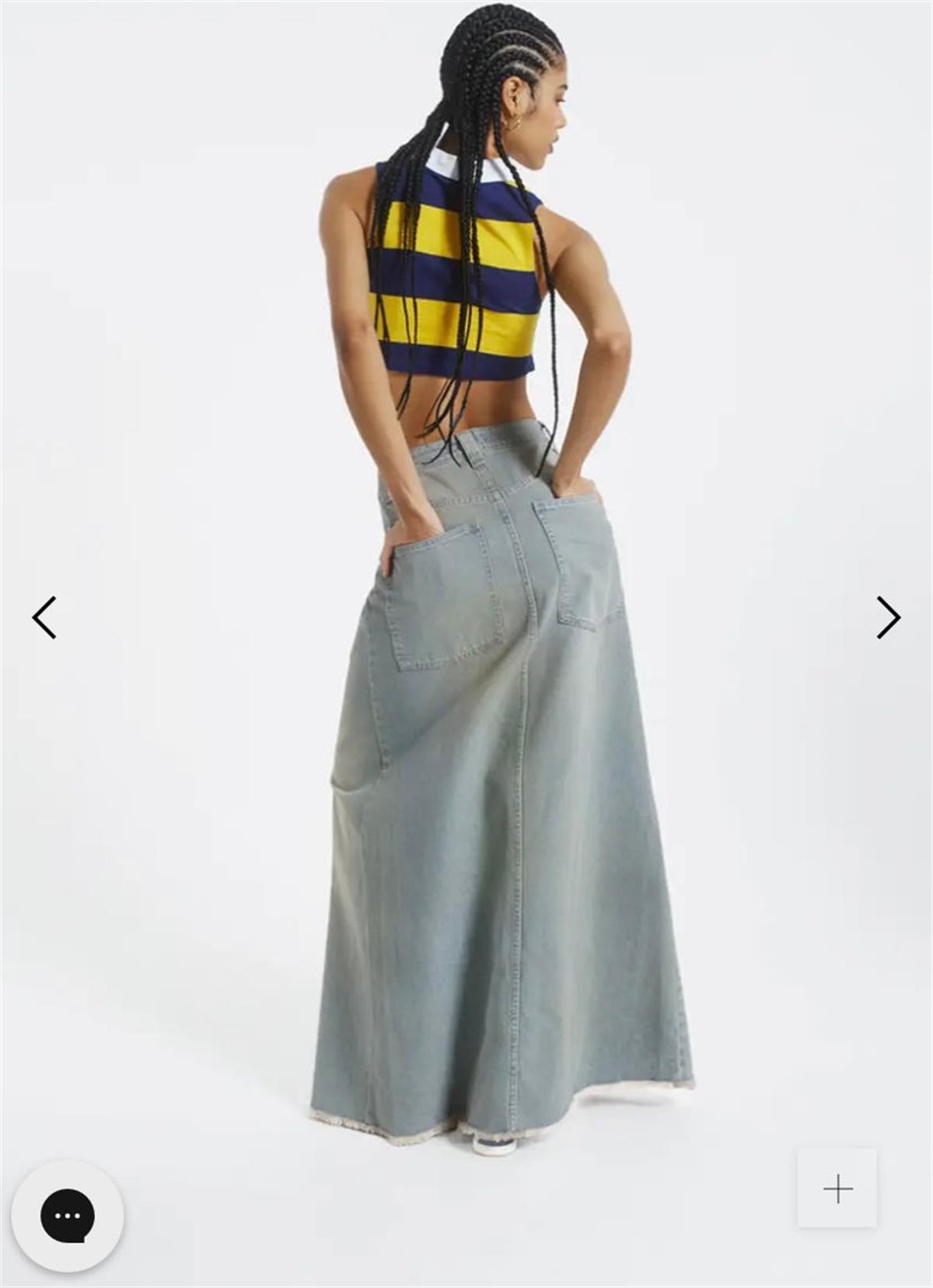This screenshot has width=933, height=1288.
Task: Go to the previous product image
Action: coord(44,618)
